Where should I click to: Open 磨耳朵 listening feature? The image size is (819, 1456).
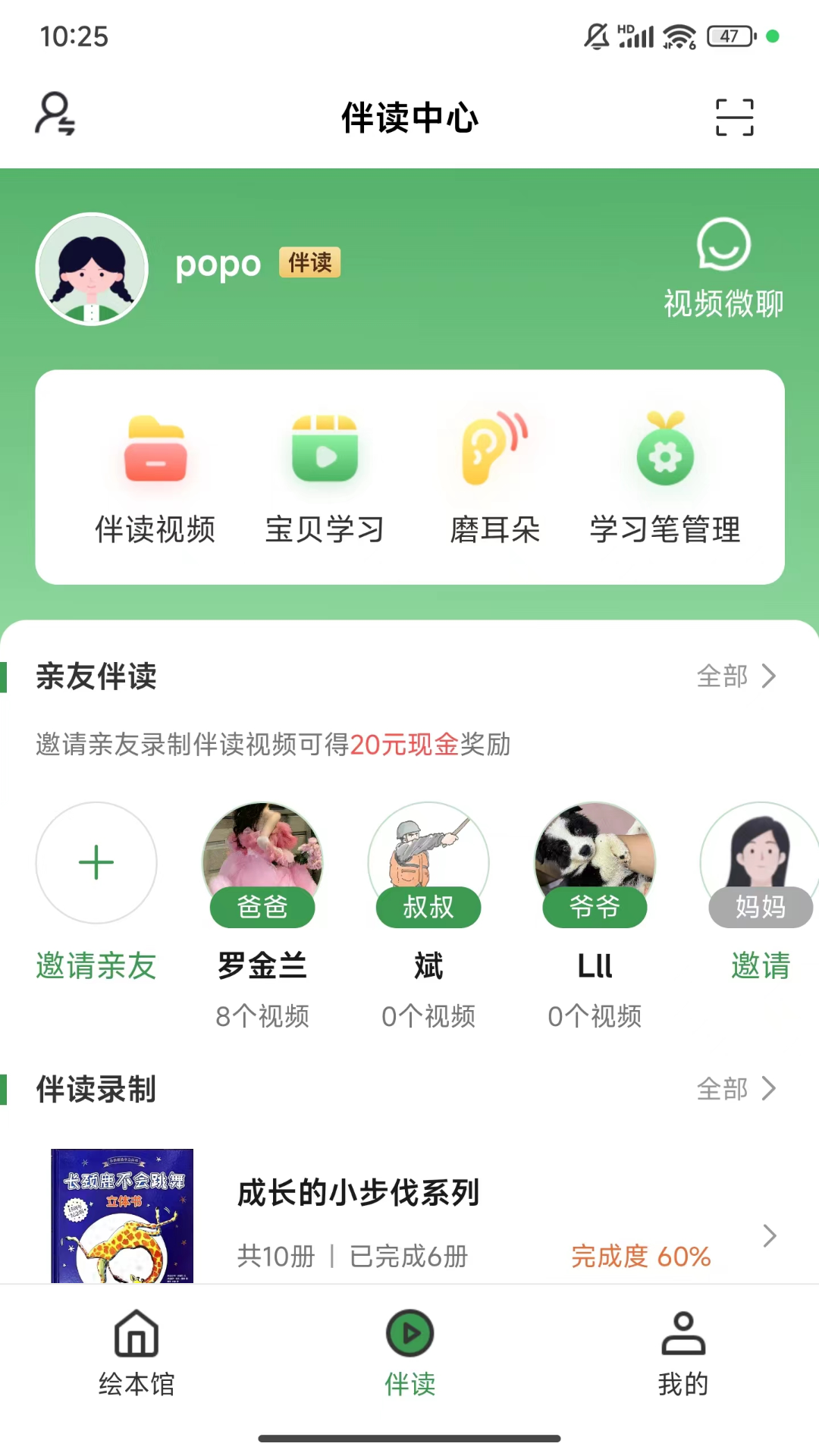(494, 479)
